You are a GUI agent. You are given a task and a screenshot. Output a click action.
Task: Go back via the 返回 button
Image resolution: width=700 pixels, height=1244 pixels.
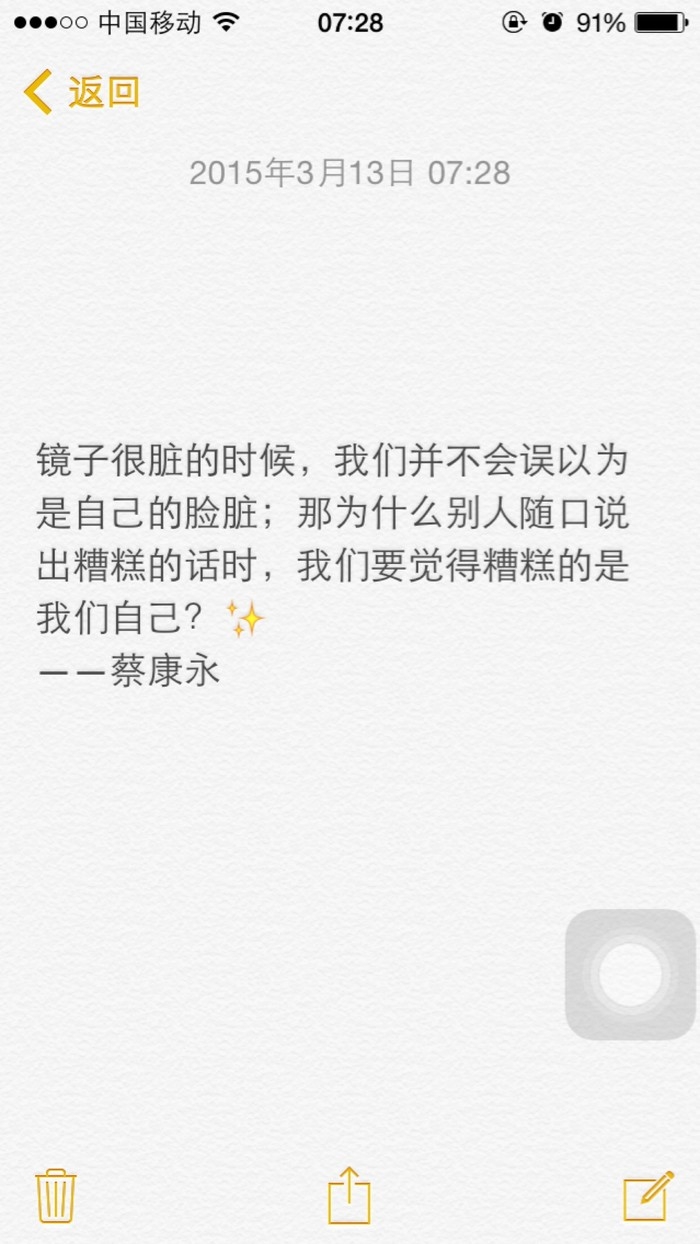click(x=81, y=92)
